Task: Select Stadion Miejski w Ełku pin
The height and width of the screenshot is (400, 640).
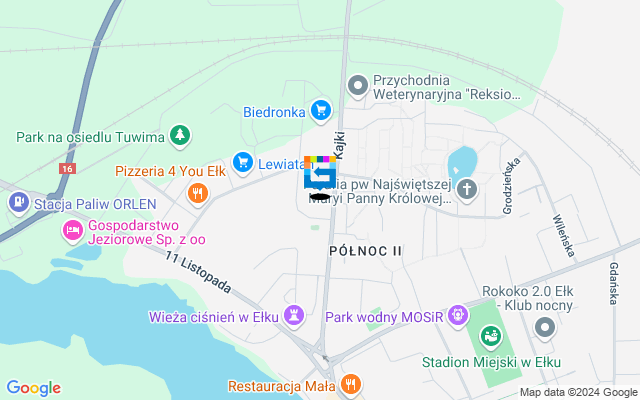Action: click(x=489, y=334)
